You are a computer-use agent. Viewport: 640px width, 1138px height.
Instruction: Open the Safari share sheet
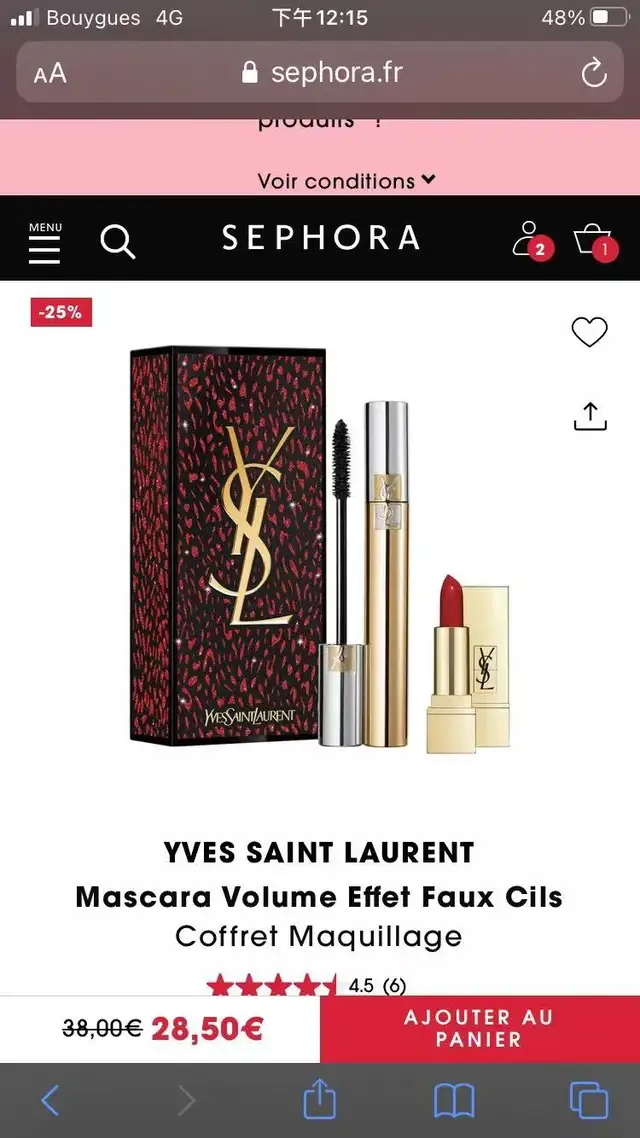(x=319, y=1100)
